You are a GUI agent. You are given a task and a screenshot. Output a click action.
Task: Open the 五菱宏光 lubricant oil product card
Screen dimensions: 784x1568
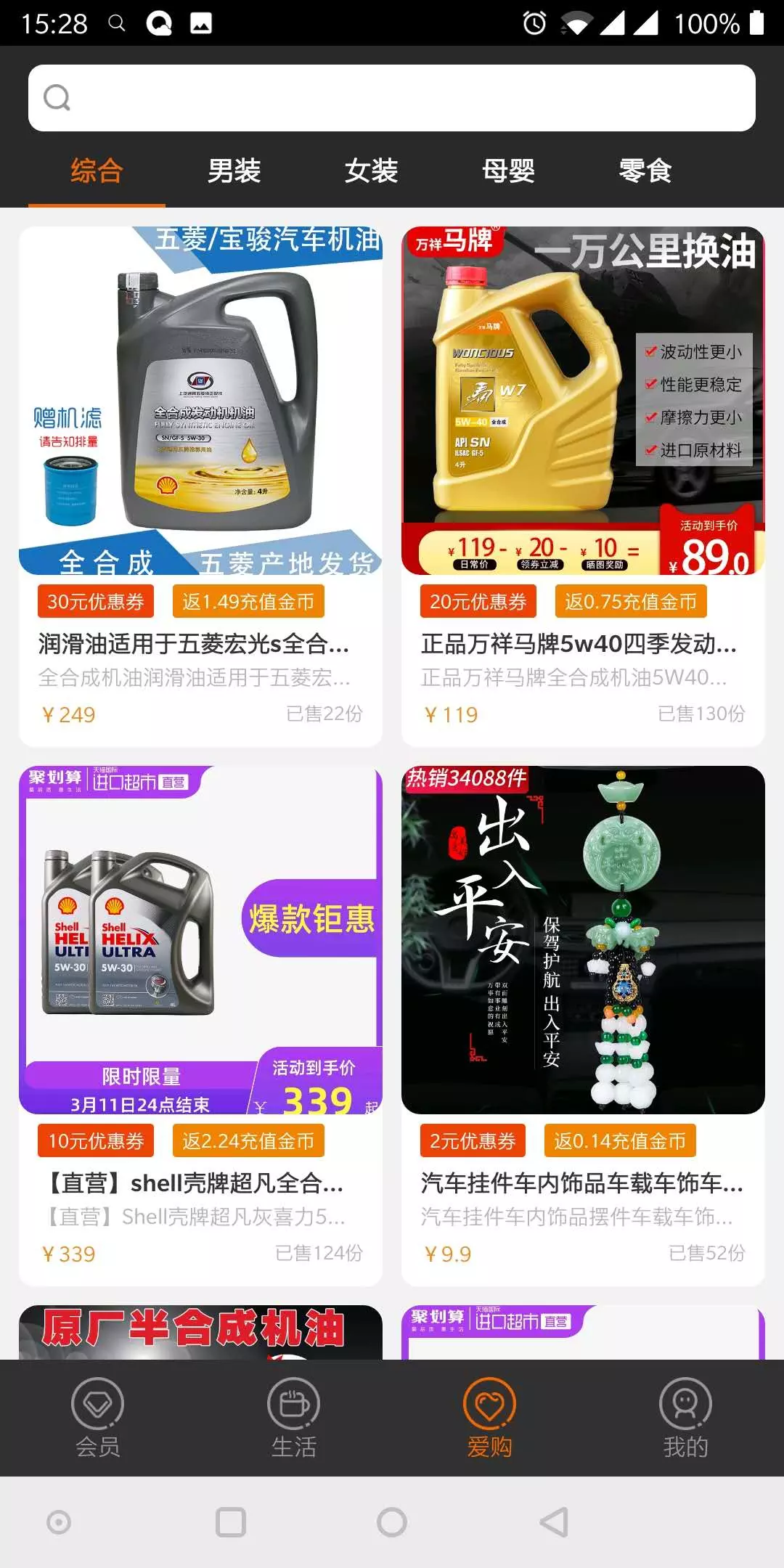[200, 486]
